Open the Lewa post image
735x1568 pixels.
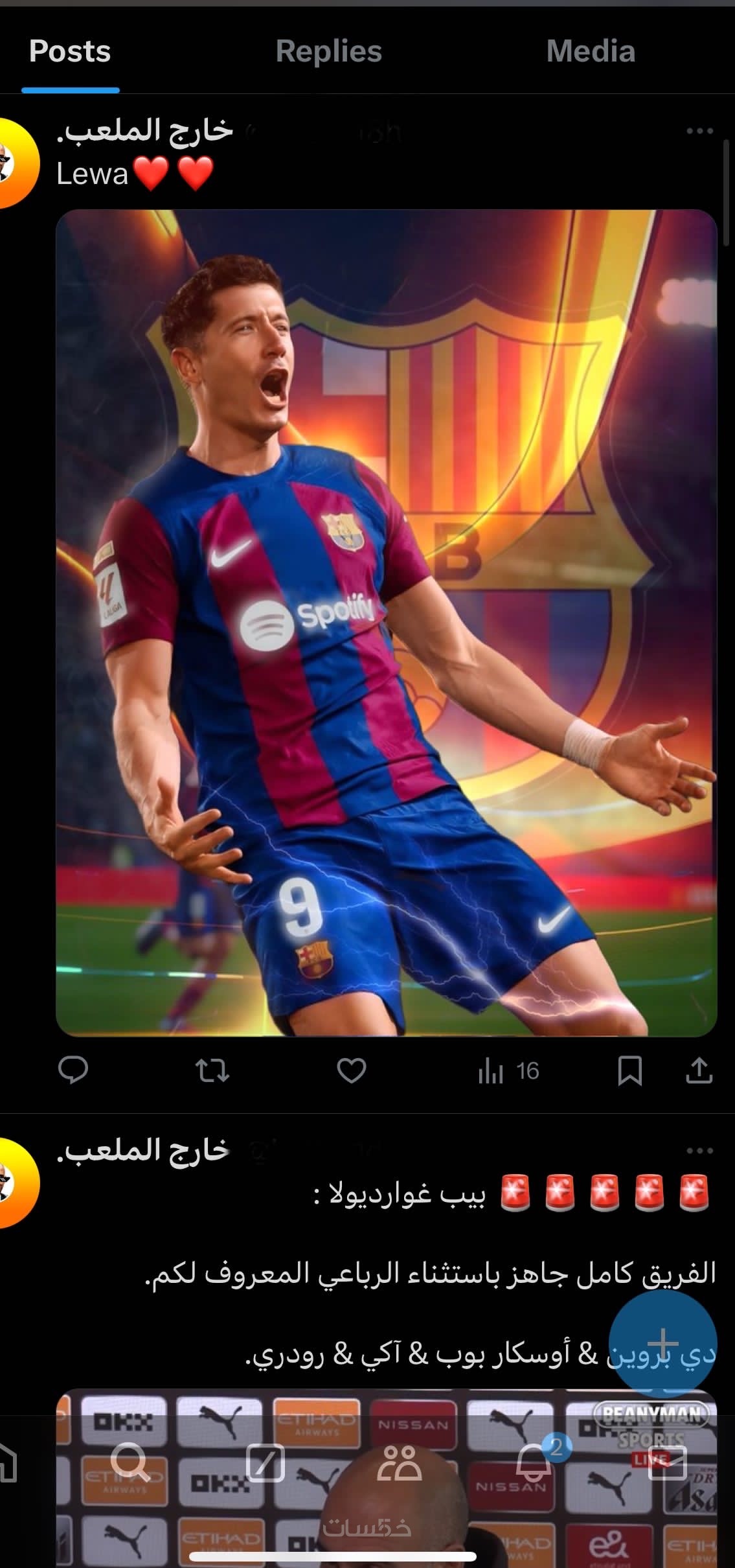[x=386, y=622]
